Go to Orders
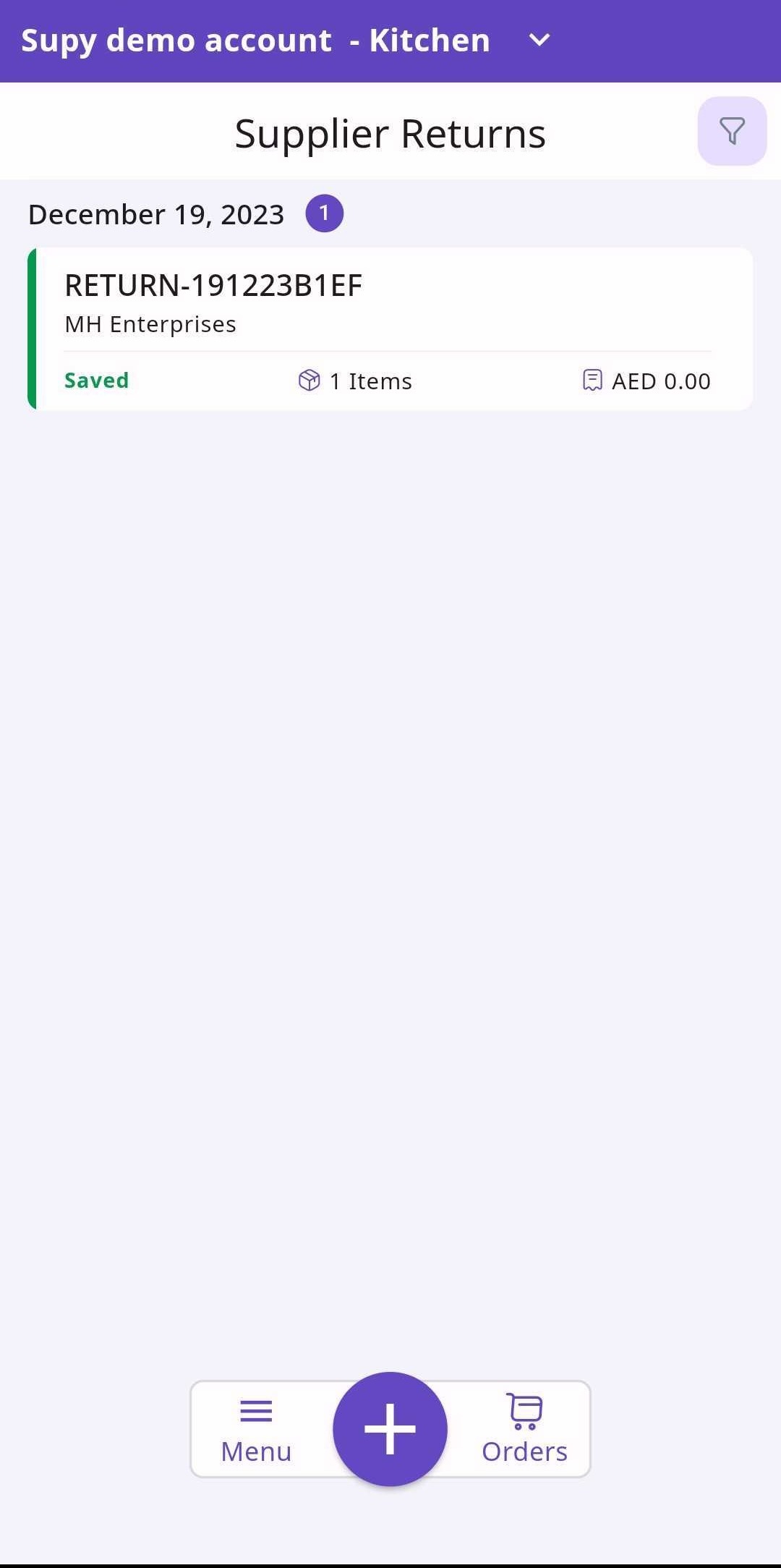 click(524, 1428)
